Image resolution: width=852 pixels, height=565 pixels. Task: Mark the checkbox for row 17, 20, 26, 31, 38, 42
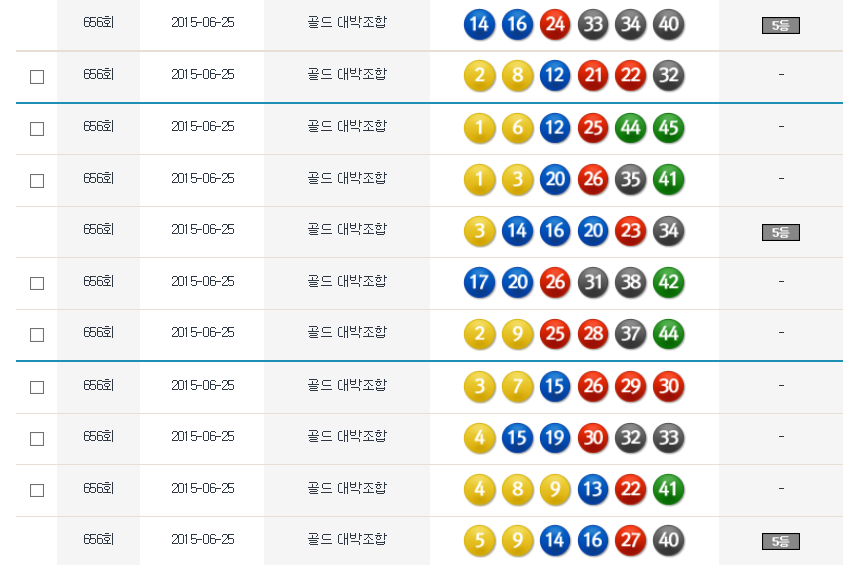tap(37, 283)
